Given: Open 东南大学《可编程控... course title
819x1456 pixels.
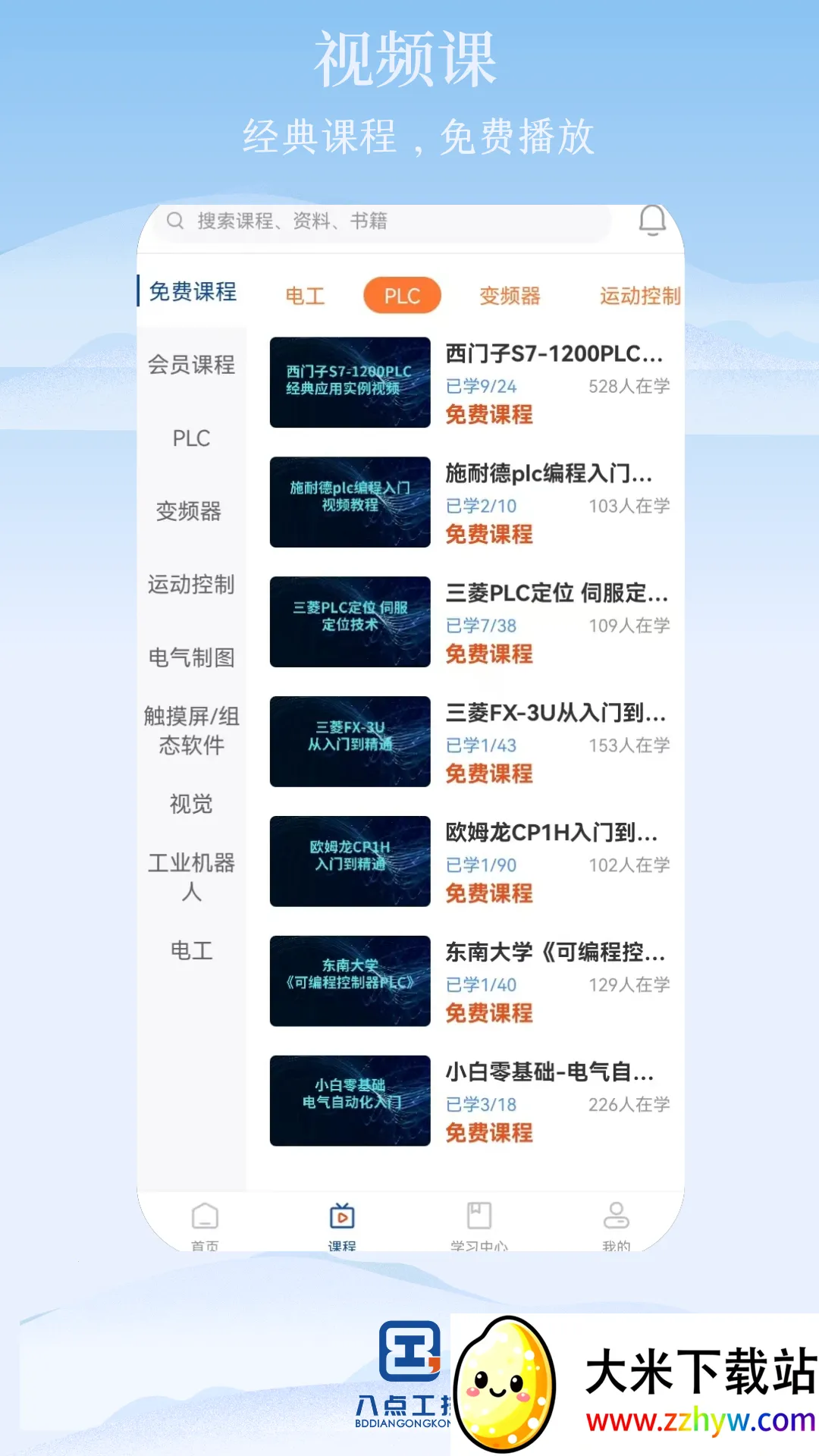Looking at the screenshot, I should coord(555,953).
